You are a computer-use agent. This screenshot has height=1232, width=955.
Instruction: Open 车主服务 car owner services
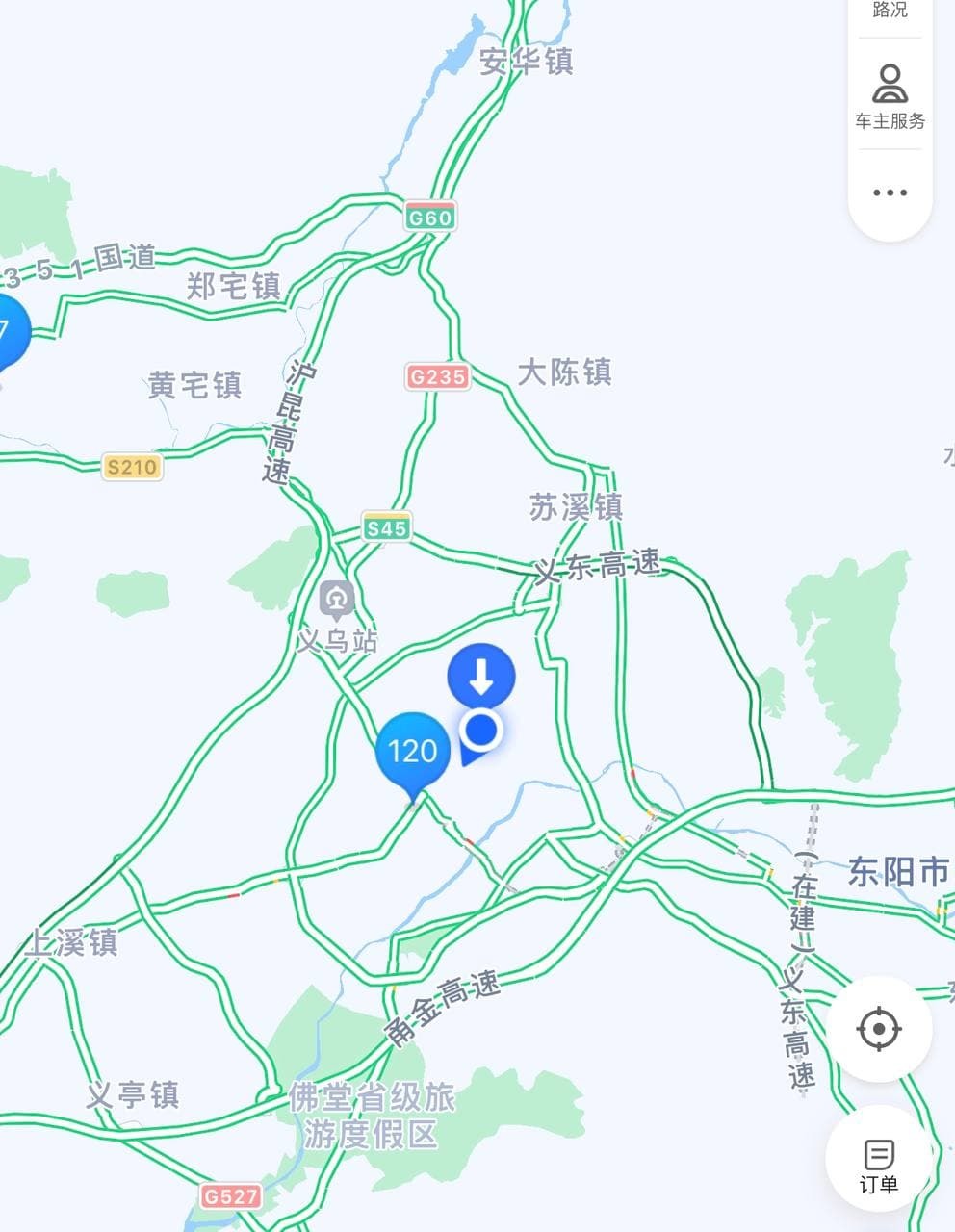890,96
